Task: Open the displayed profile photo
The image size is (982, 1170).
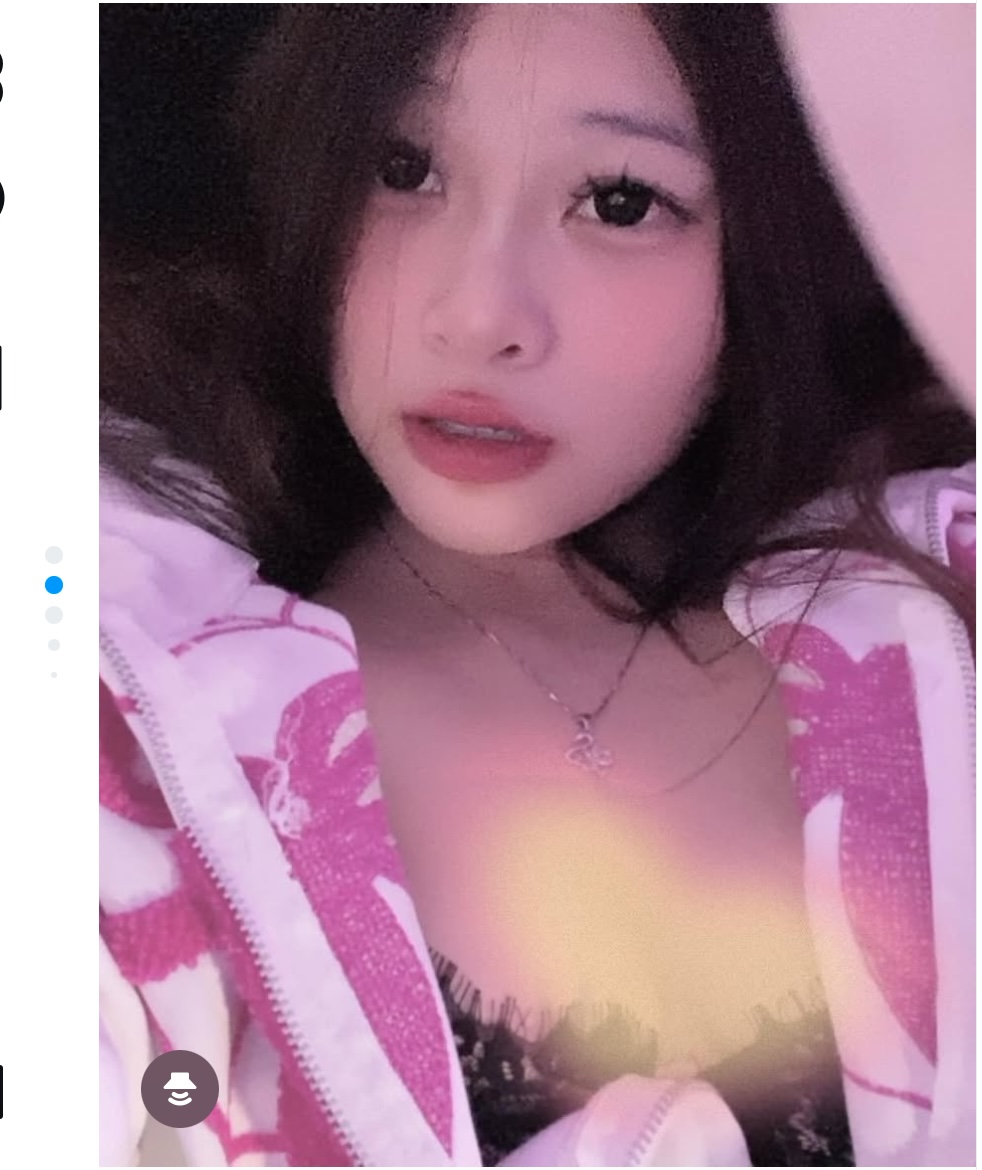Action: point(537,584)
